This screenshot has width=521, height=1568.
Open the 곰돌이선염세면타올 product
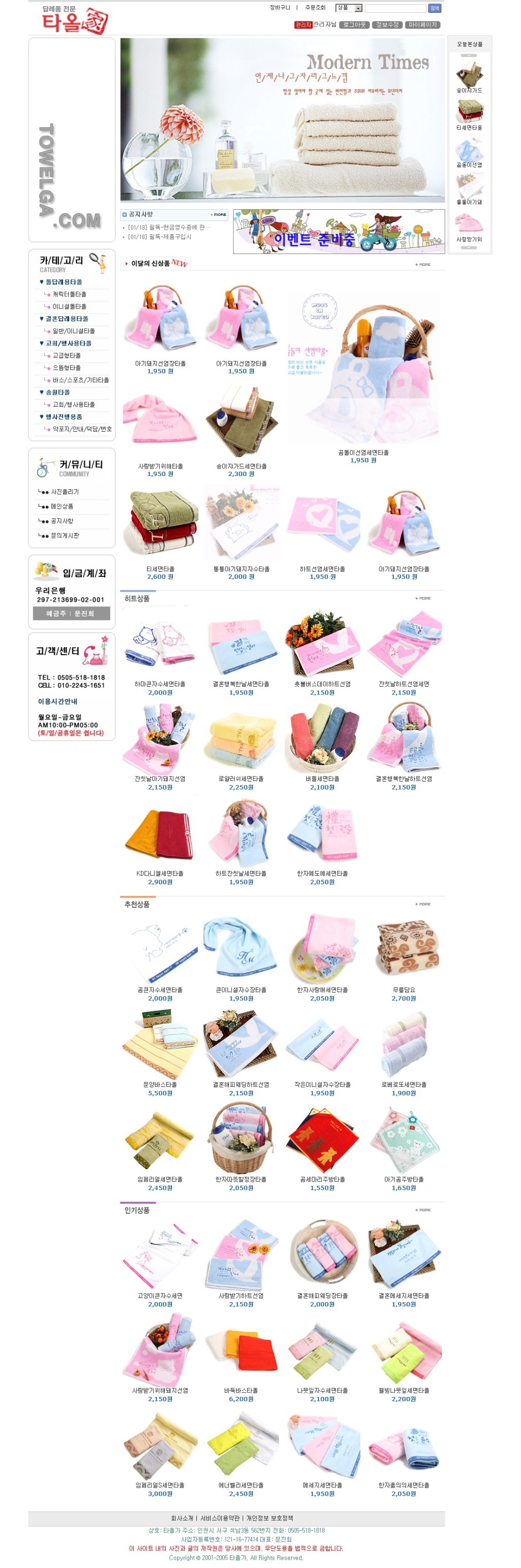[363, 452]
